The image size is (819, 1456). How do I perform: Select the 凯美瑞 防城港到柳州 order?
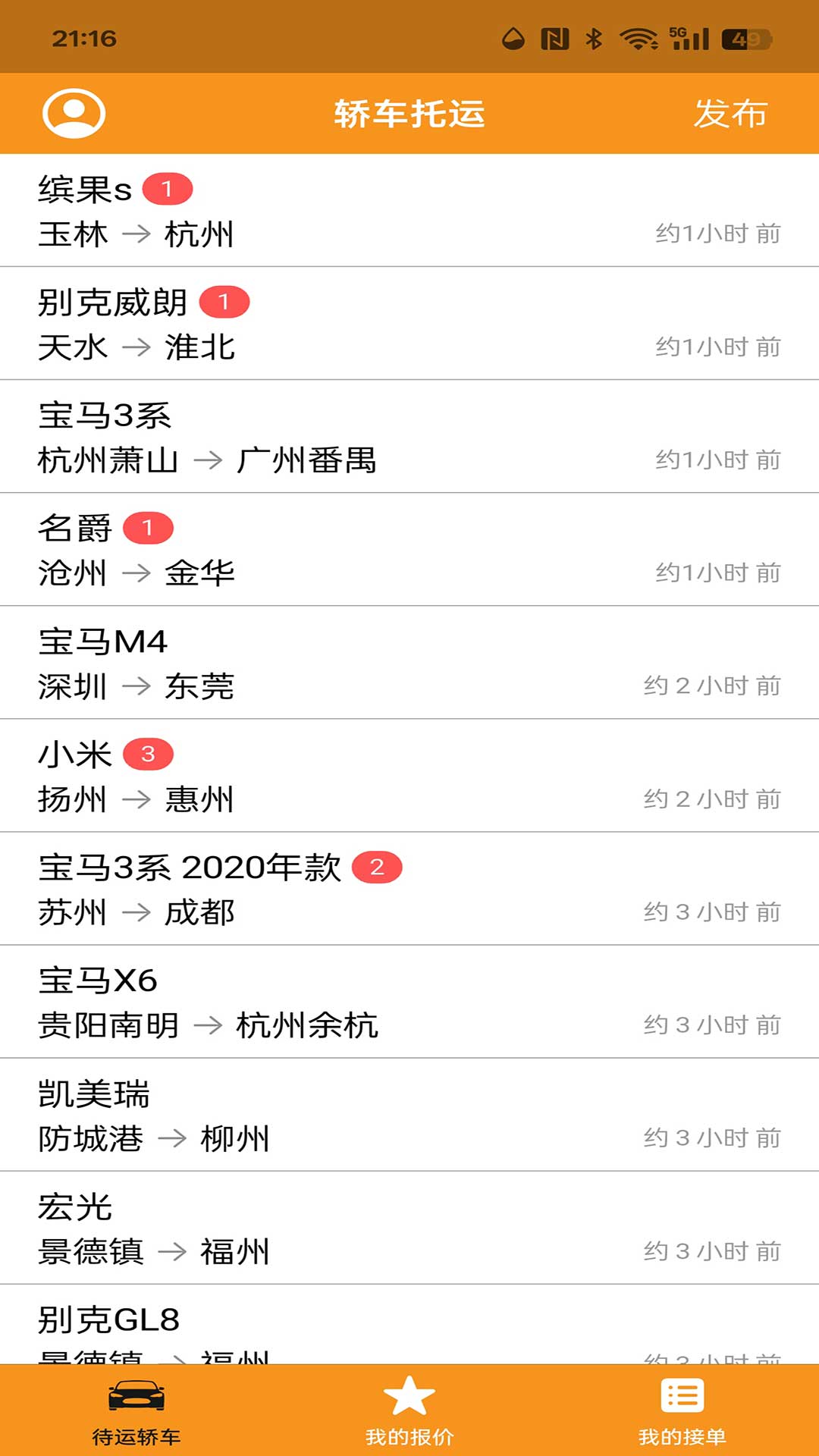click(x=409, y=1116)
